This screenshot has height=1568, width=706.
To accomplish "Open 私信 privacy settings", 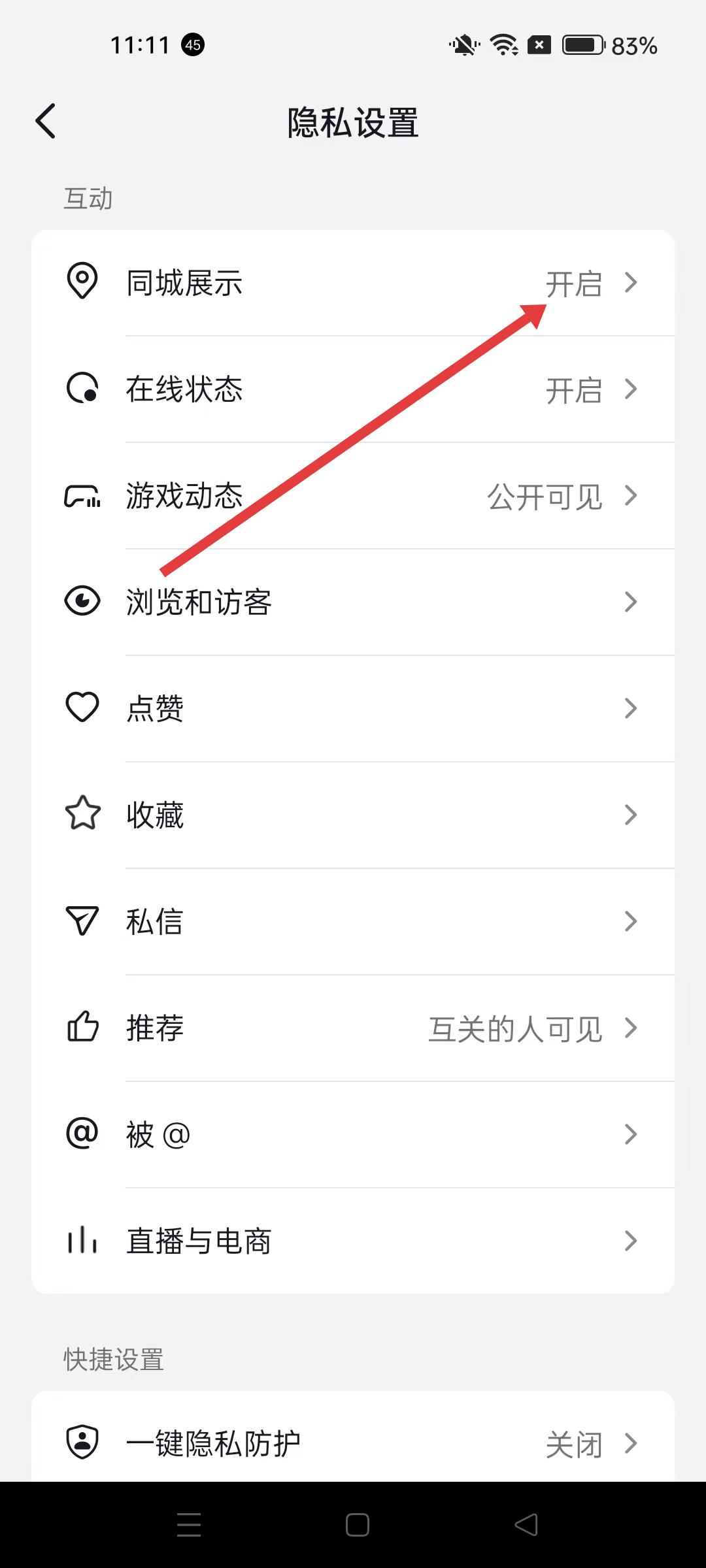I will tap(353, 921).
